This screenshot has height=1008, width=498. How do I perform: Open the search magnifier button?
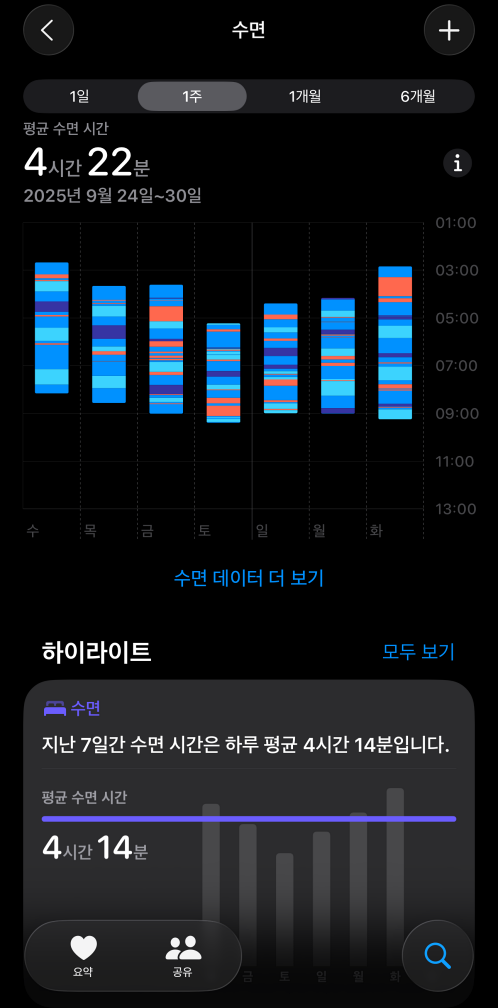point(438,956)
